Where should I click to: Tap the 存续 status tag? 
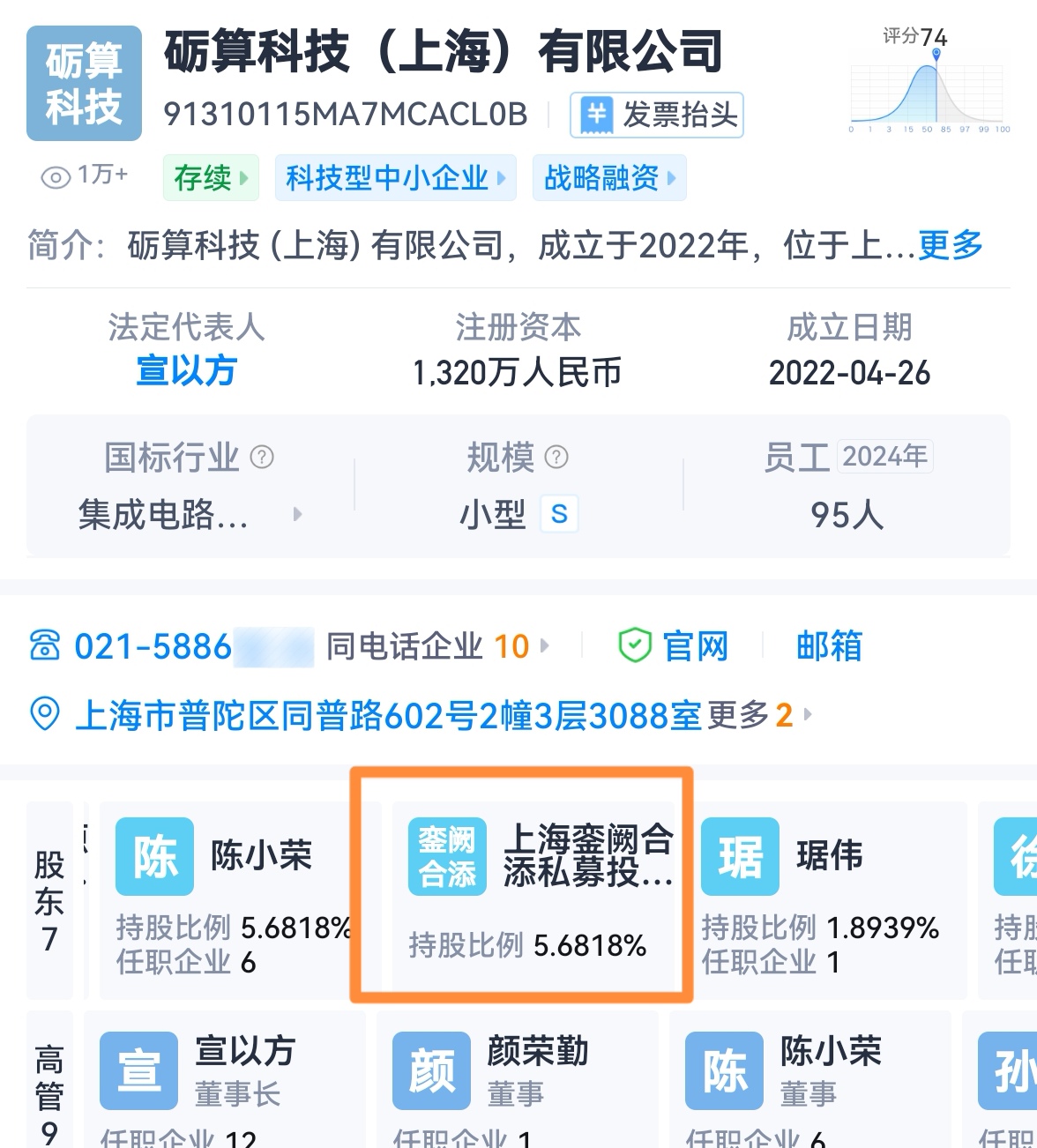coord(210,178)
